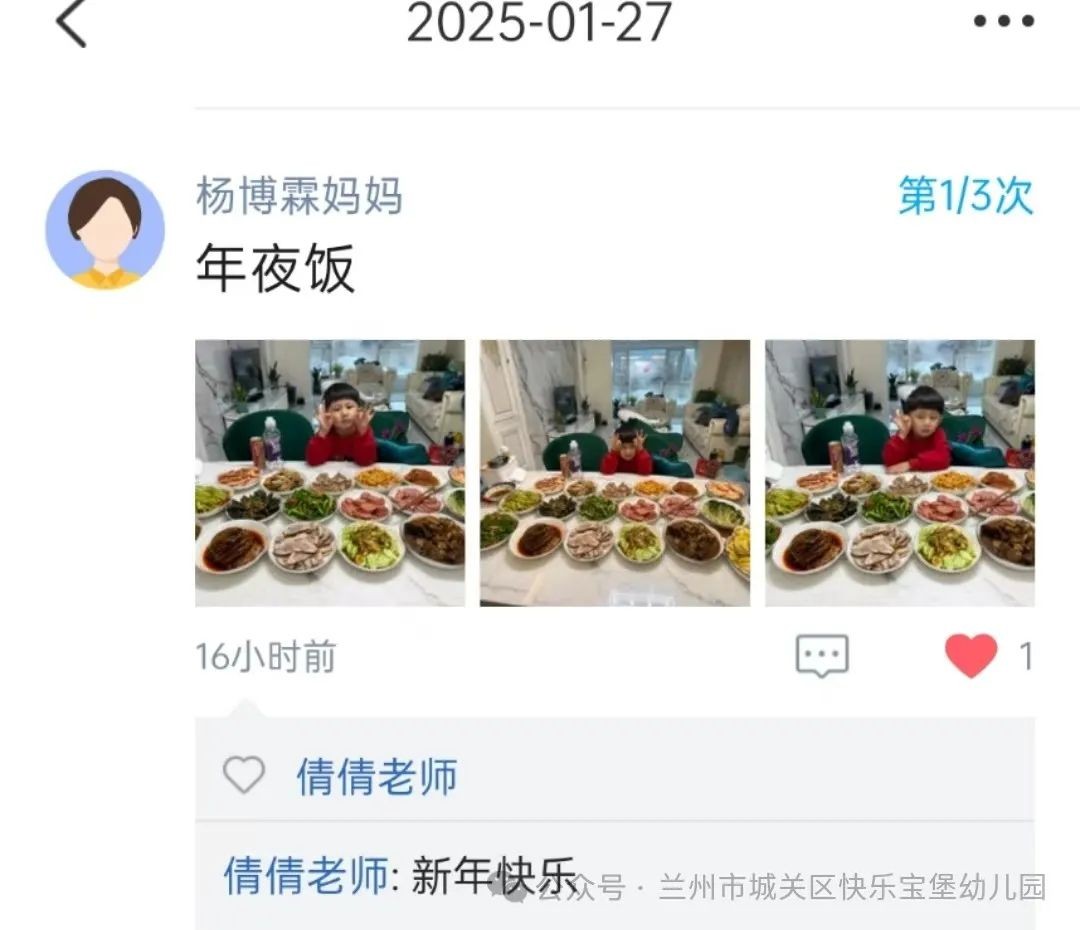
Task: Tap the 杨博霖妈妈 username
Action: [299, 196]
